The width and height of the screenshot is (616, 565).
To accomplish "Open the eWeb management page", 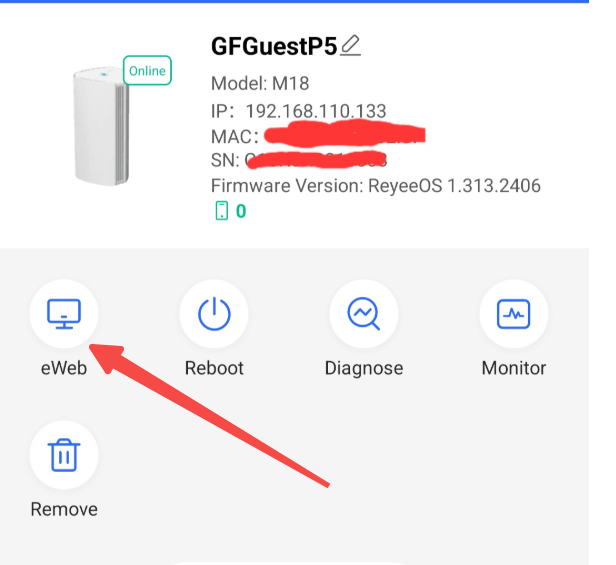I will tap(64, 315).
